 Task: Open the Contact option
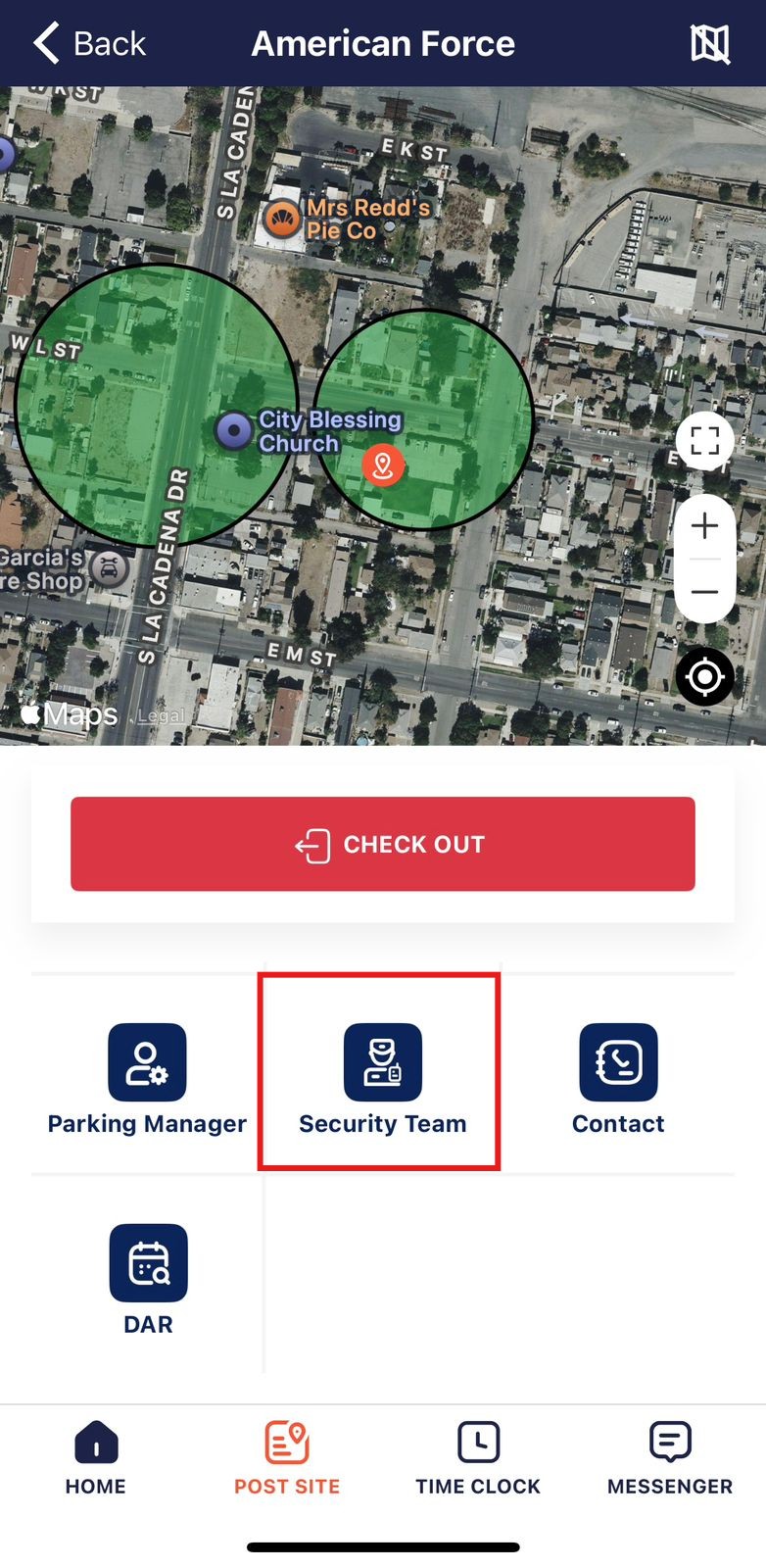(618, 1079)
